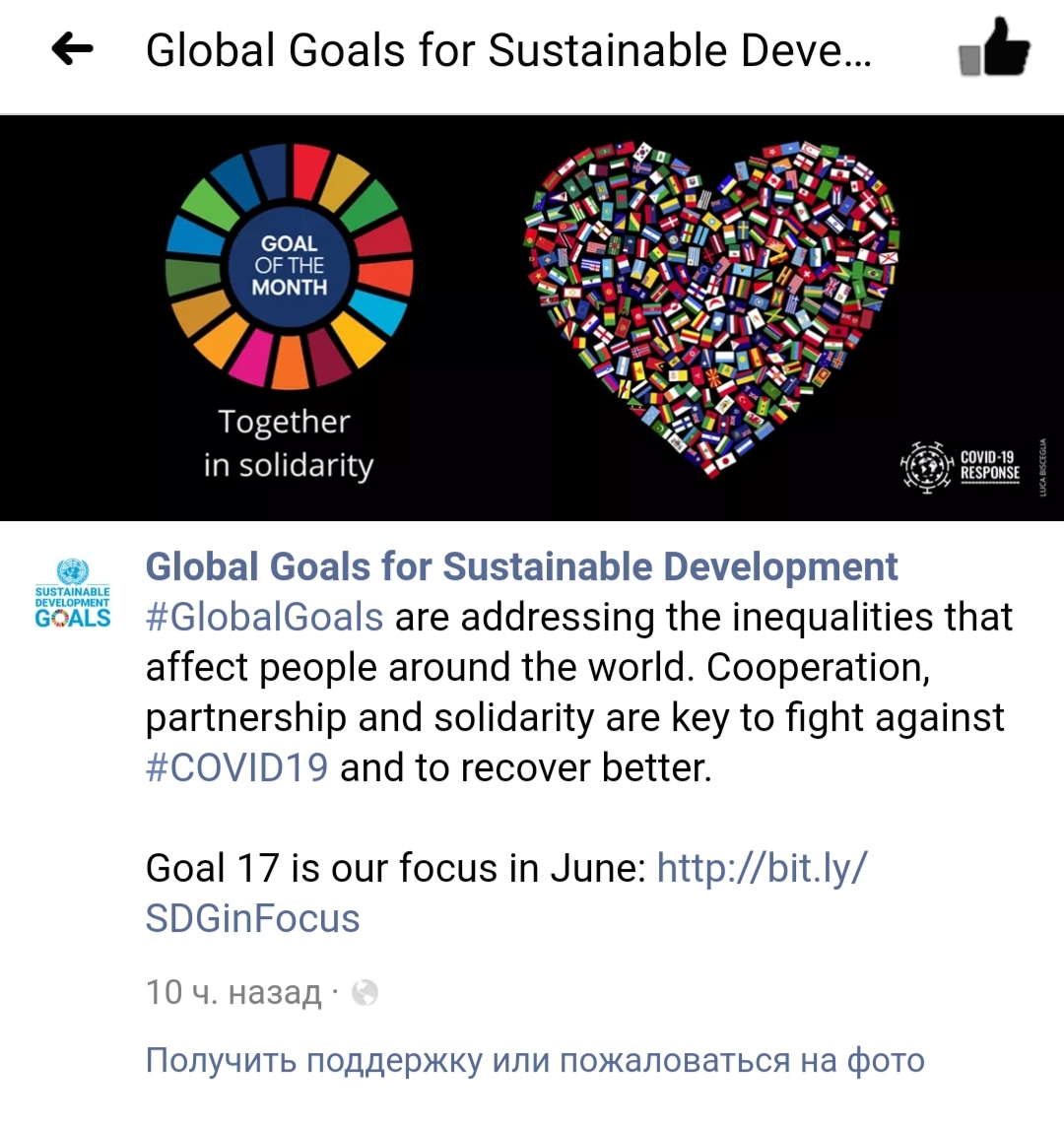Open the page's profile picture
1064x1125 pixels.
(73, 593)
